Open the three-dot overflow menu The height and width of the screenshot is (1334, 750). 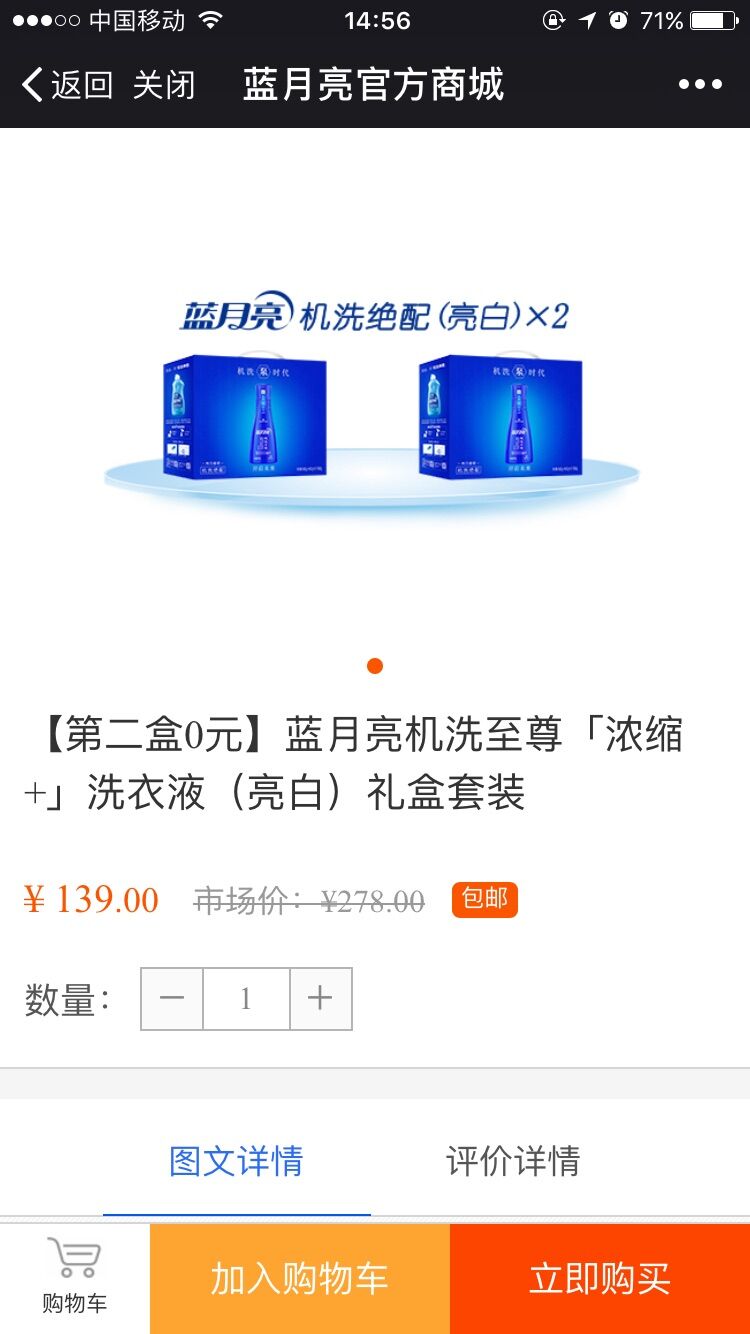(700, 85)
